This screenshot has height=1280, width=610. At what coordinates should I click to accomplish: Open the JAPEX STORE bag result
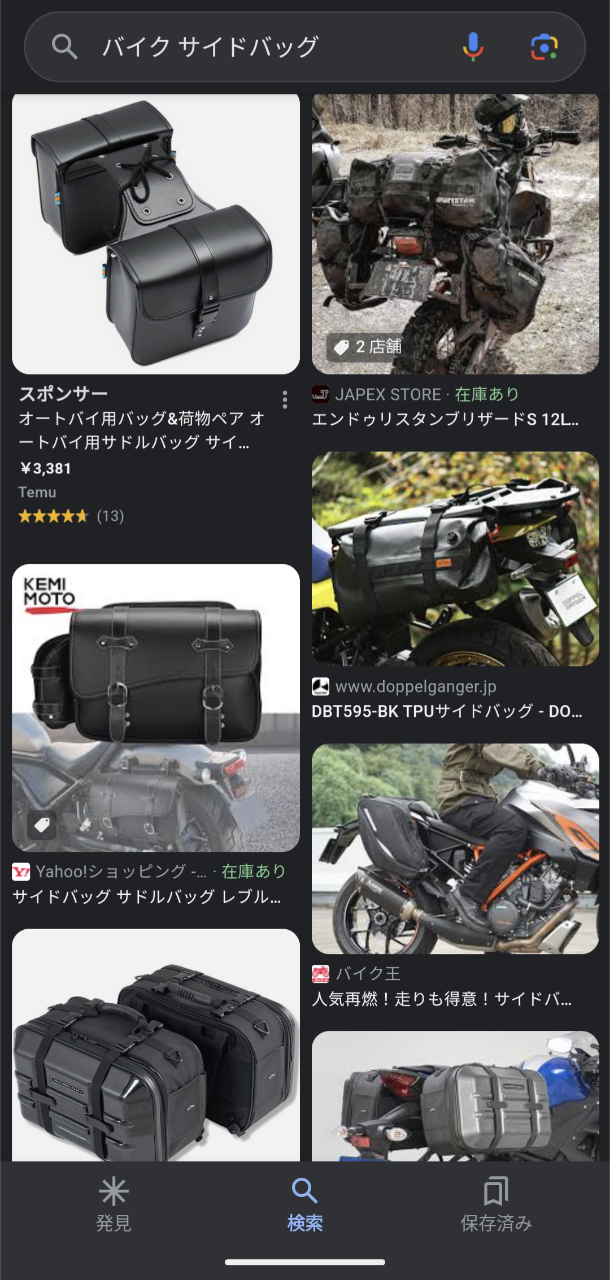tap(455, 234)
